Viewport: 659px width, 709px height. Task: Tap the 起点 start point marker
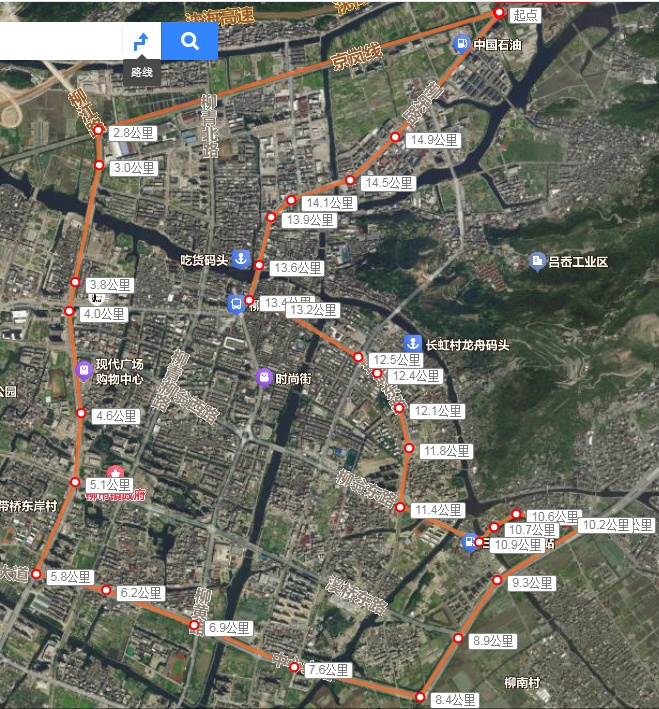tap(499, 13)
